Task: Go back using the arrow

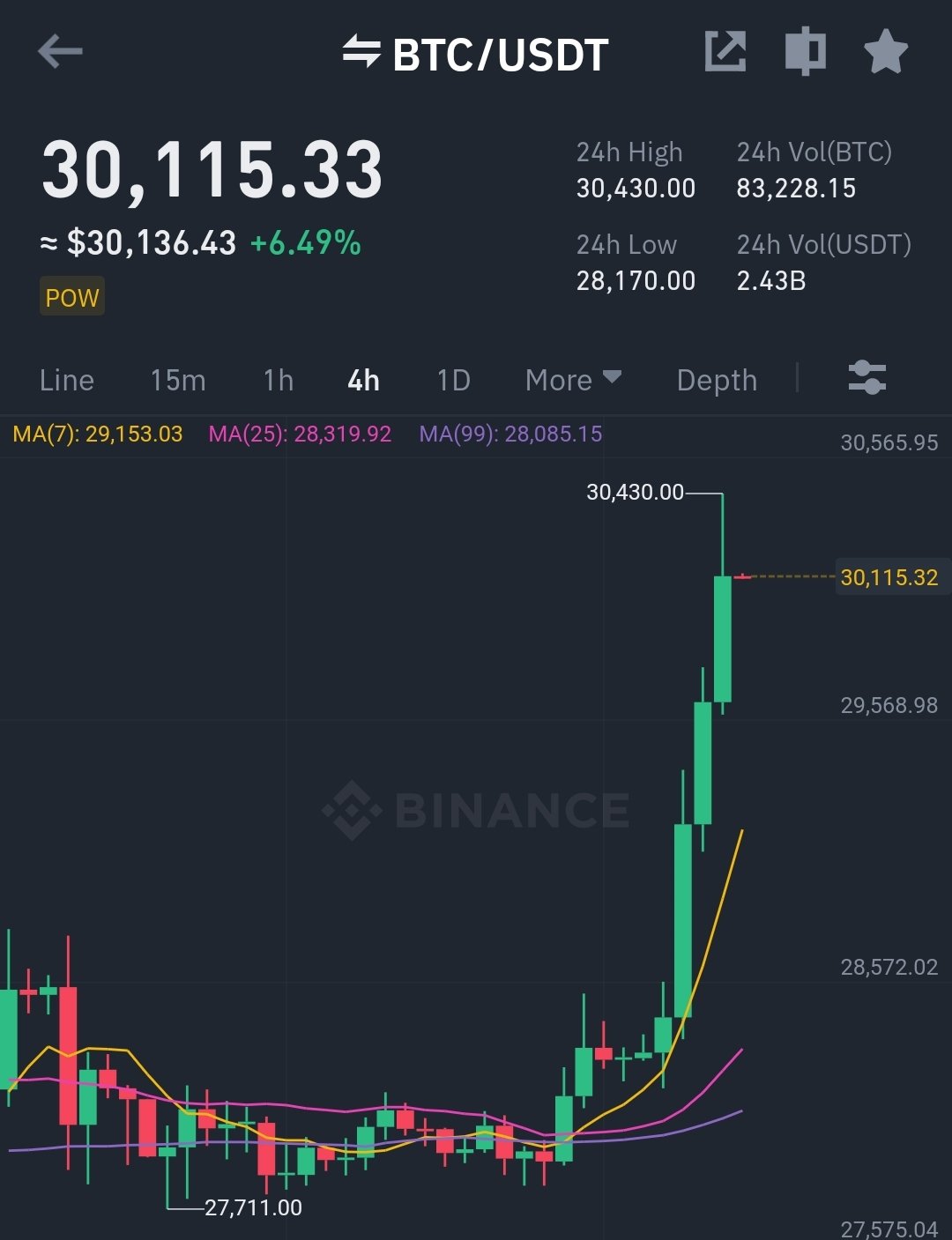Action: pyautogui.click(x=60, y=52)
